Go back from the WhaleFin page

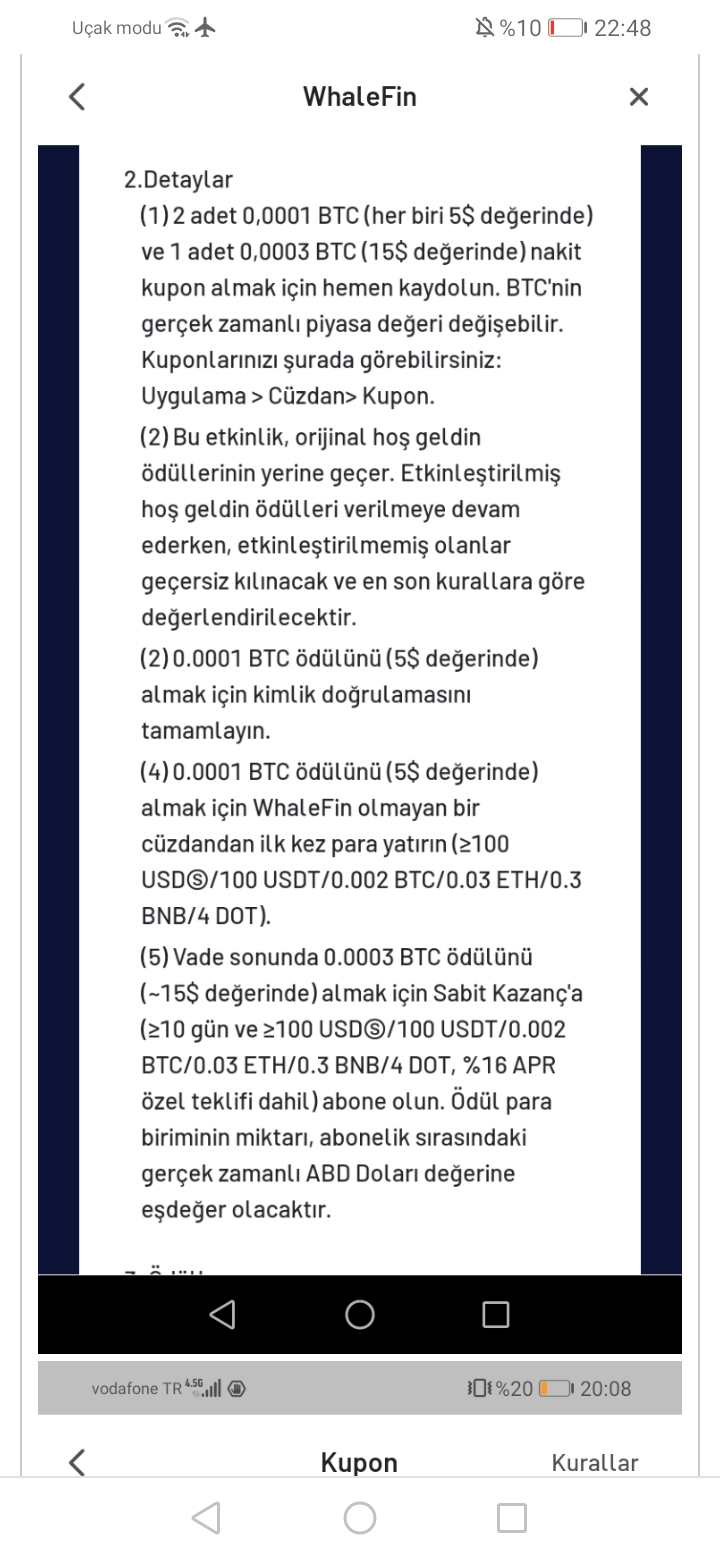(x=77, y=97)
